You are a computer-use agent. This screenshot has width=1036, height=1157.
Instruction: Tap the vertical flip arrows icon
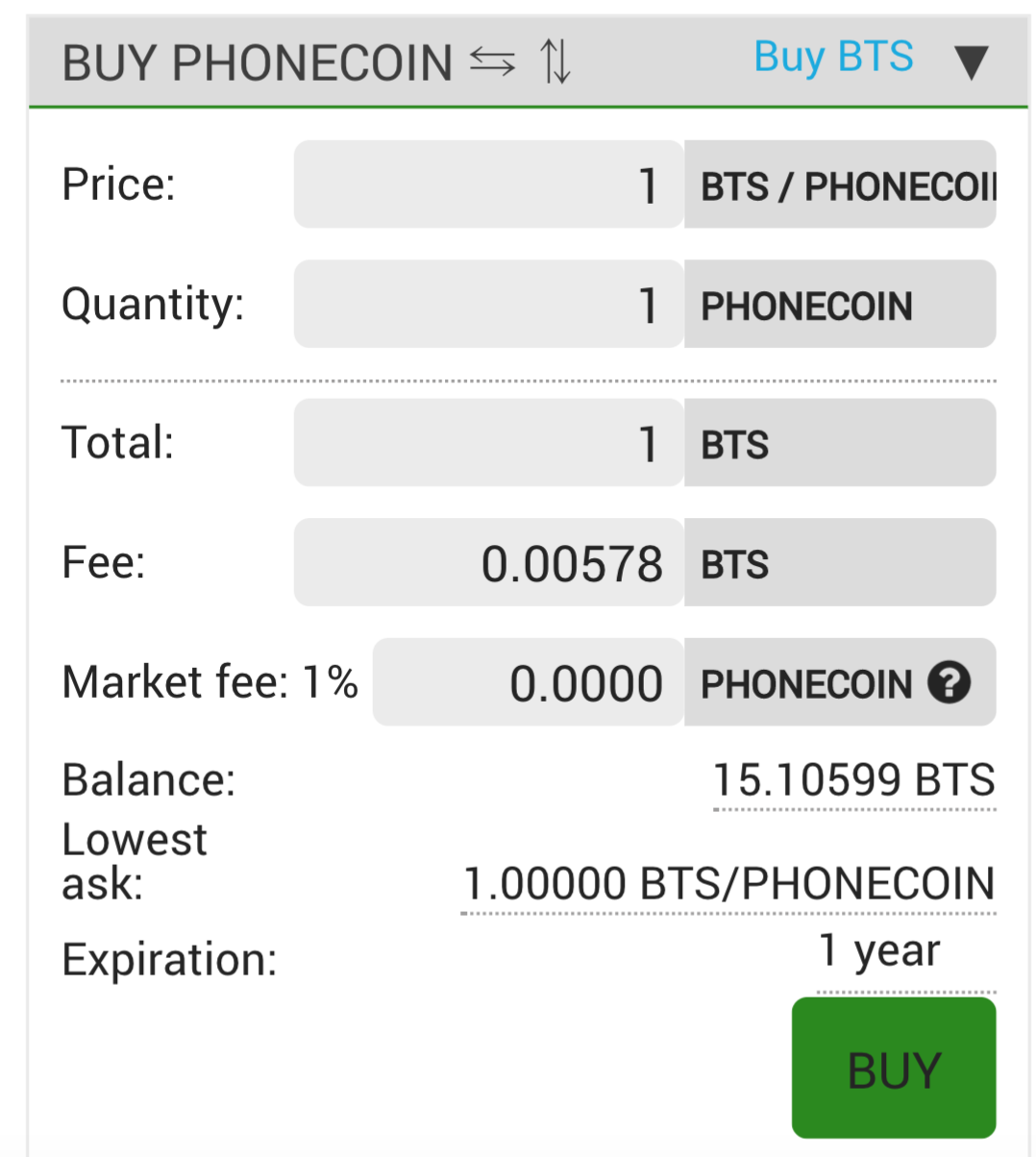point(555,62)
